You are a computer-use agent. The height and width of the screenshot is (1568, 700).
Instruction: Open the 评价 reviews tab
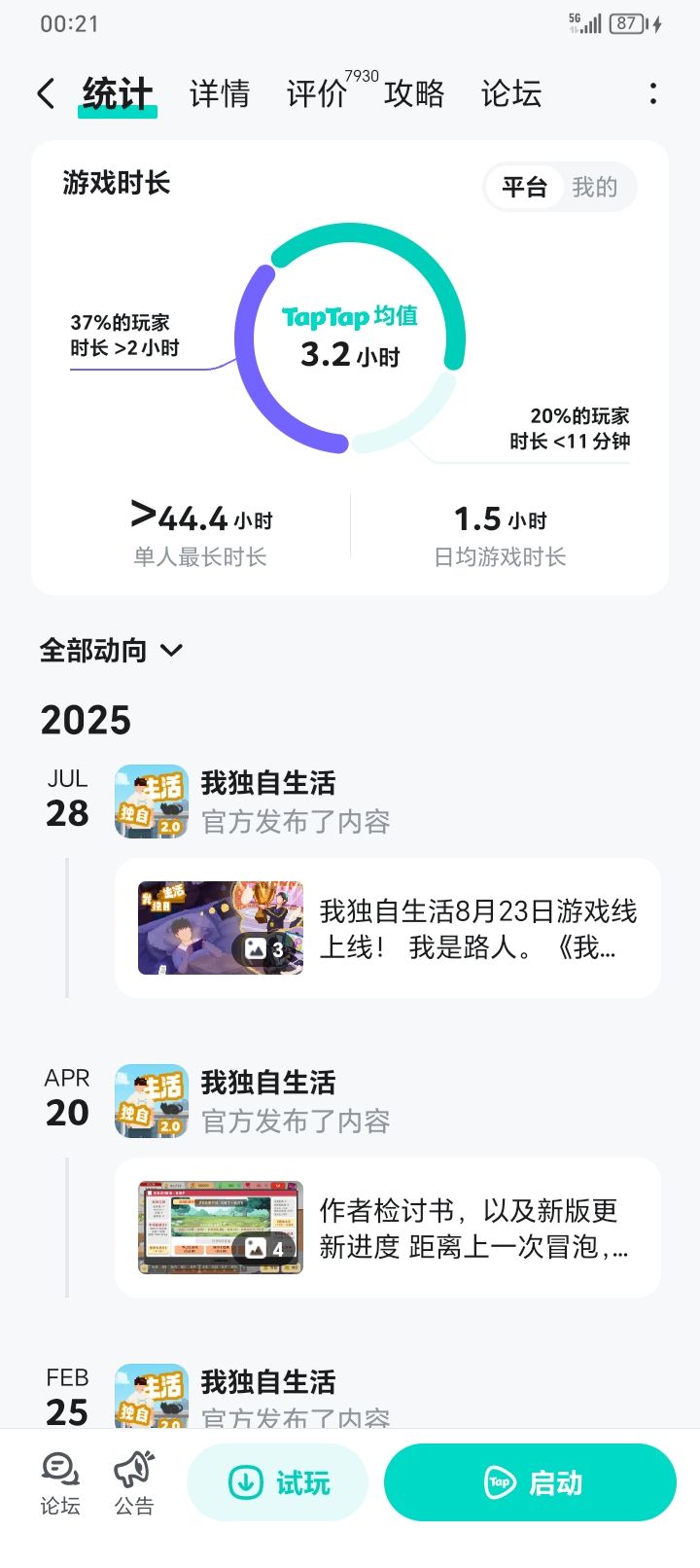pyautogui.click(x=317, y=94)
